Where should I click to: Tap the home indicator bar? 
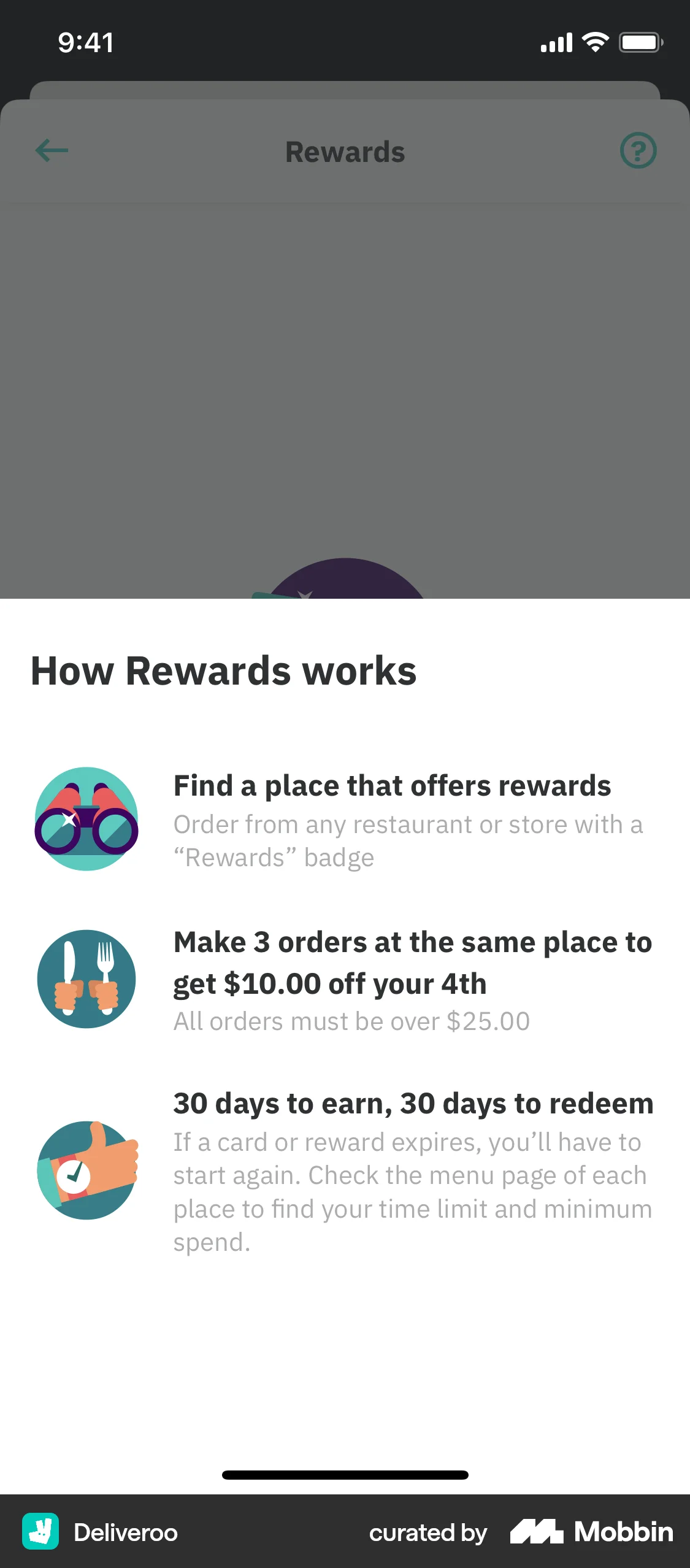point(345,1475)
